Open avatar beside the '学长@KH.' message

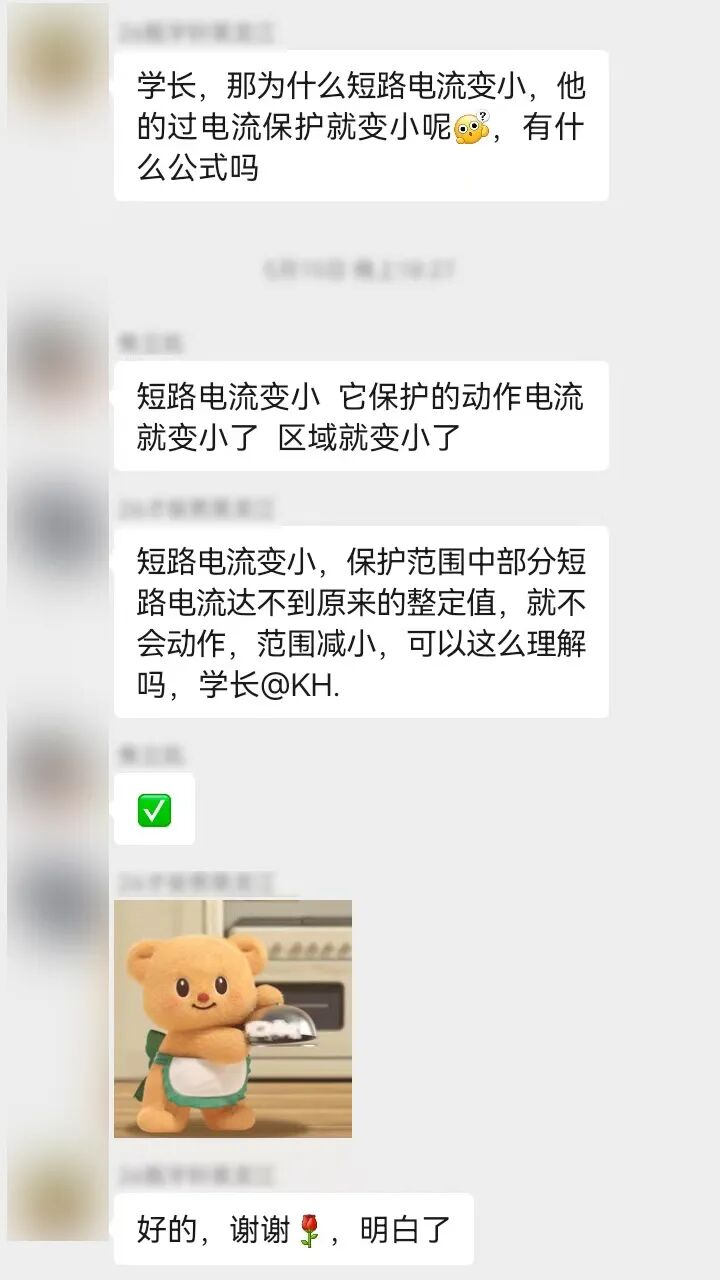click(x=58, y=532)
